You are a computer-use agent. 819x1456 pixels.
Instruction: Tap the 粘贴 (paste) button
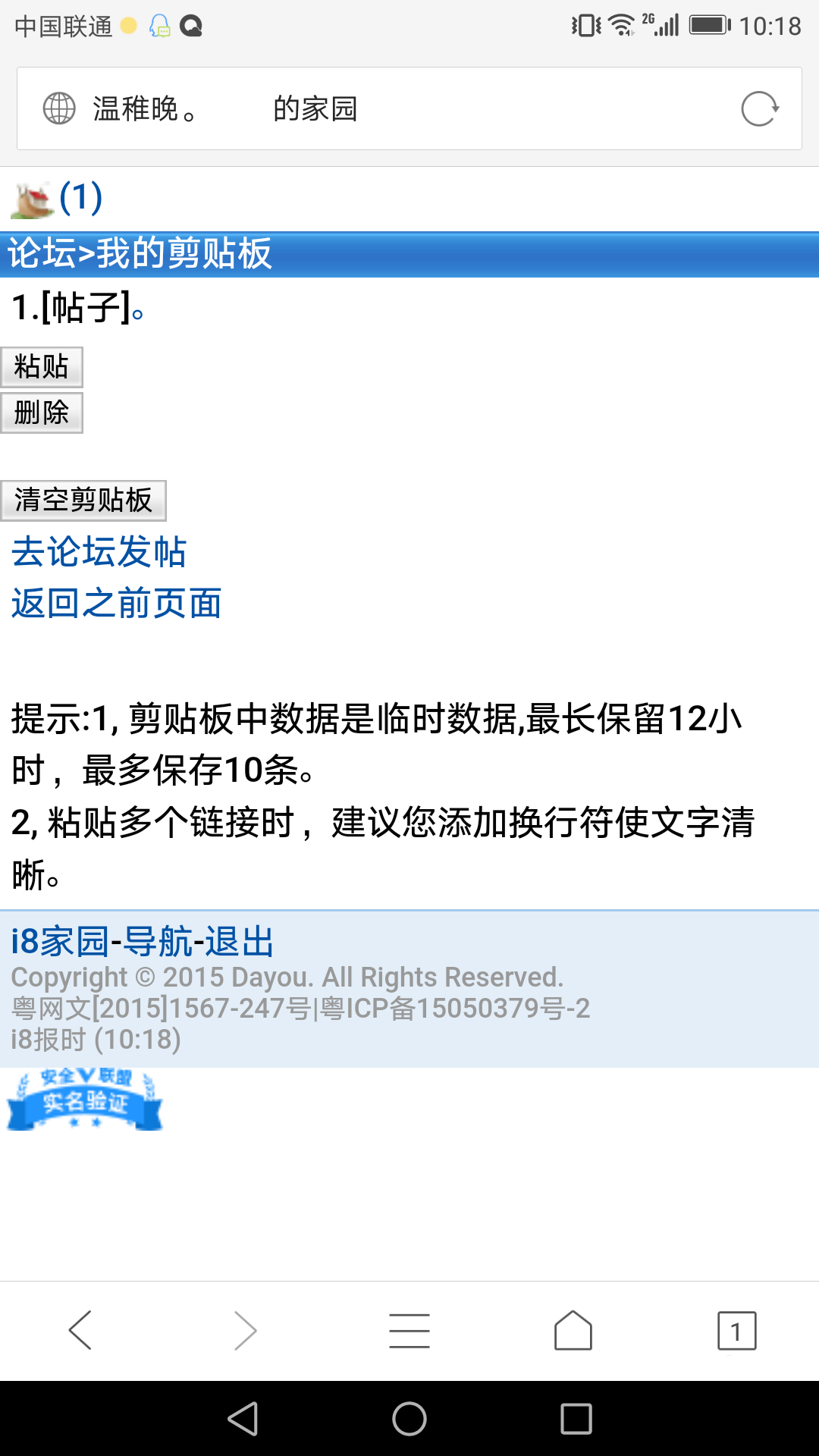click(x=42, y=368)
